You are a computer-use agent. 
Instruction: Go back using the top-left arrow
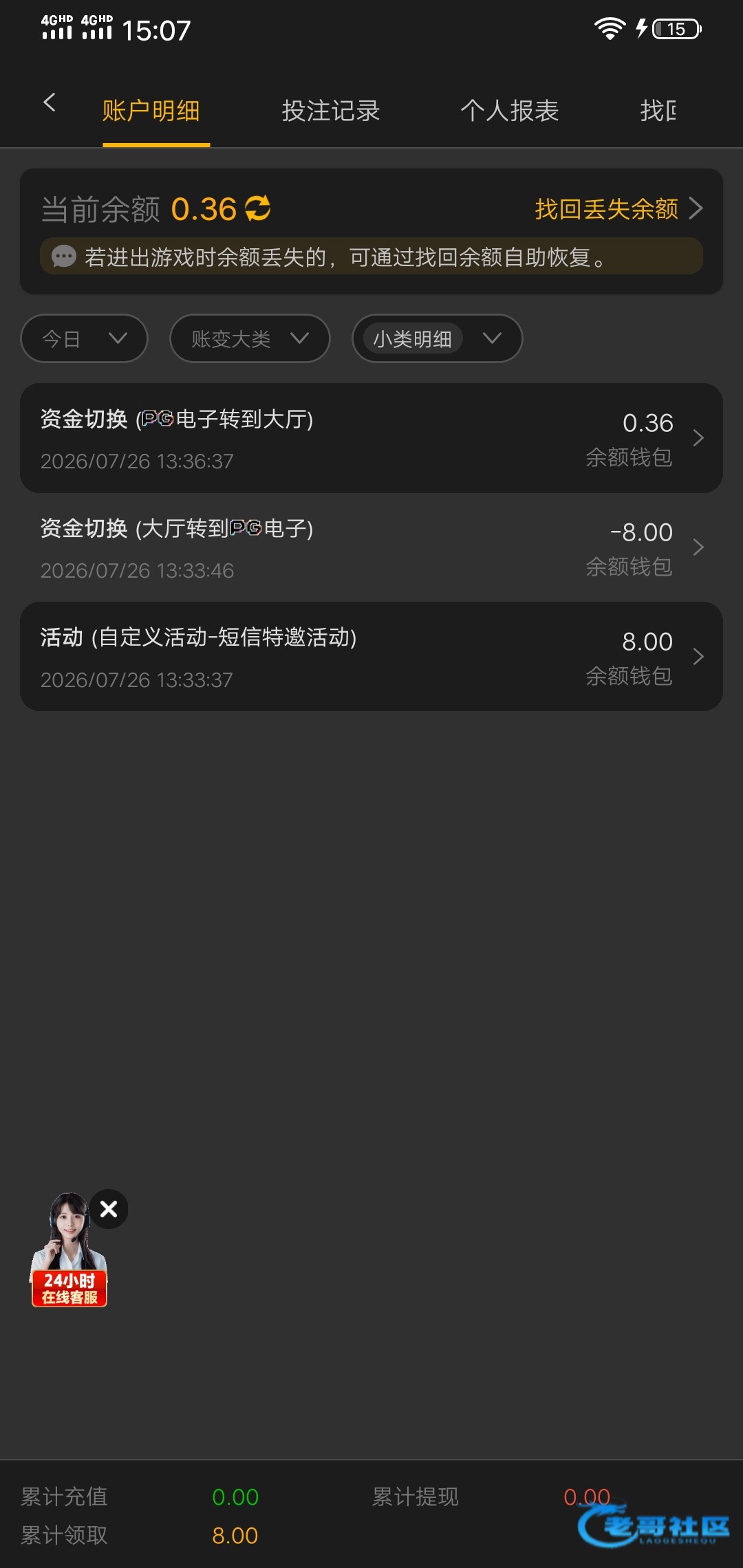tap(49, 103)
